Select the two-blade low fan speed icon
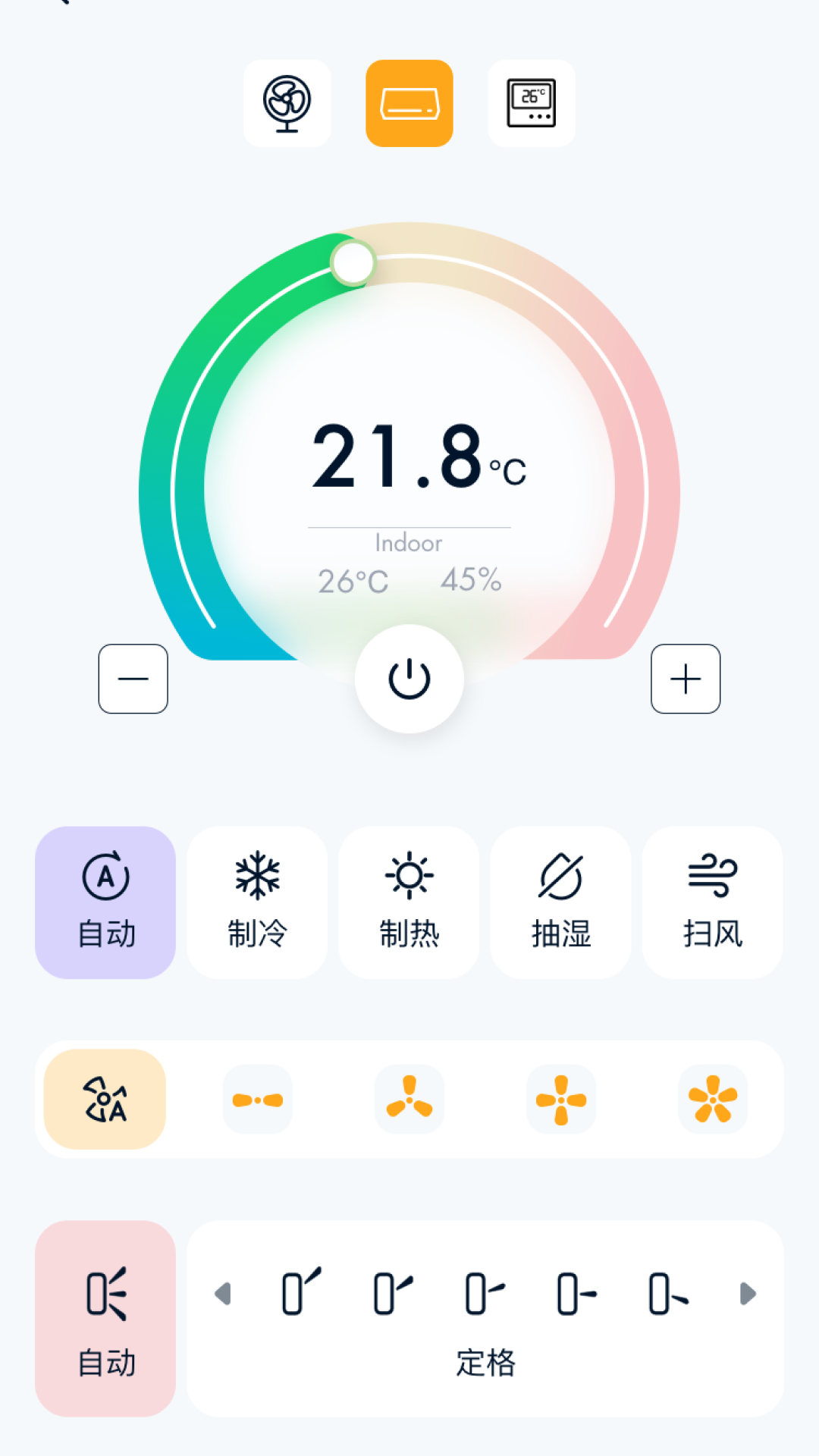This screenshot has width=819, height=1456. pyautogui.click(x=256, y=1099)
